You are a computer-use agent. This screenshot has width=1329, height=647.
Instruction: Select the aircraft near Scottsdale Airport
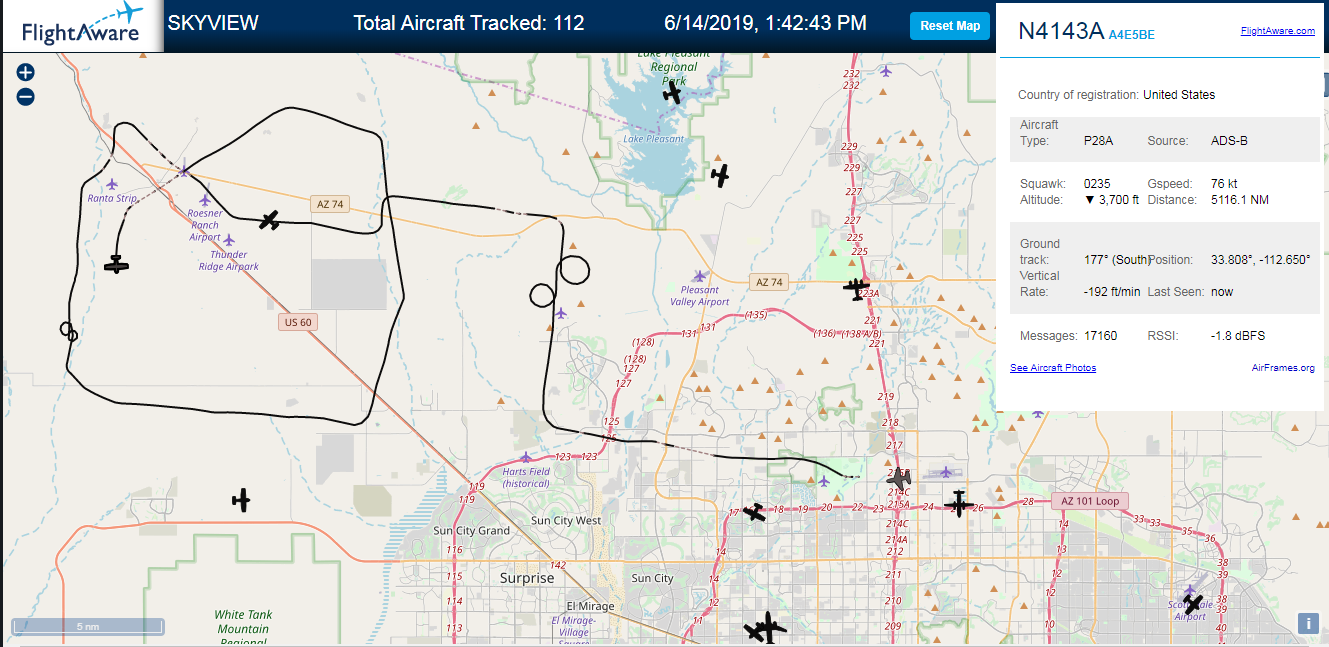[x=1192, y=605]
